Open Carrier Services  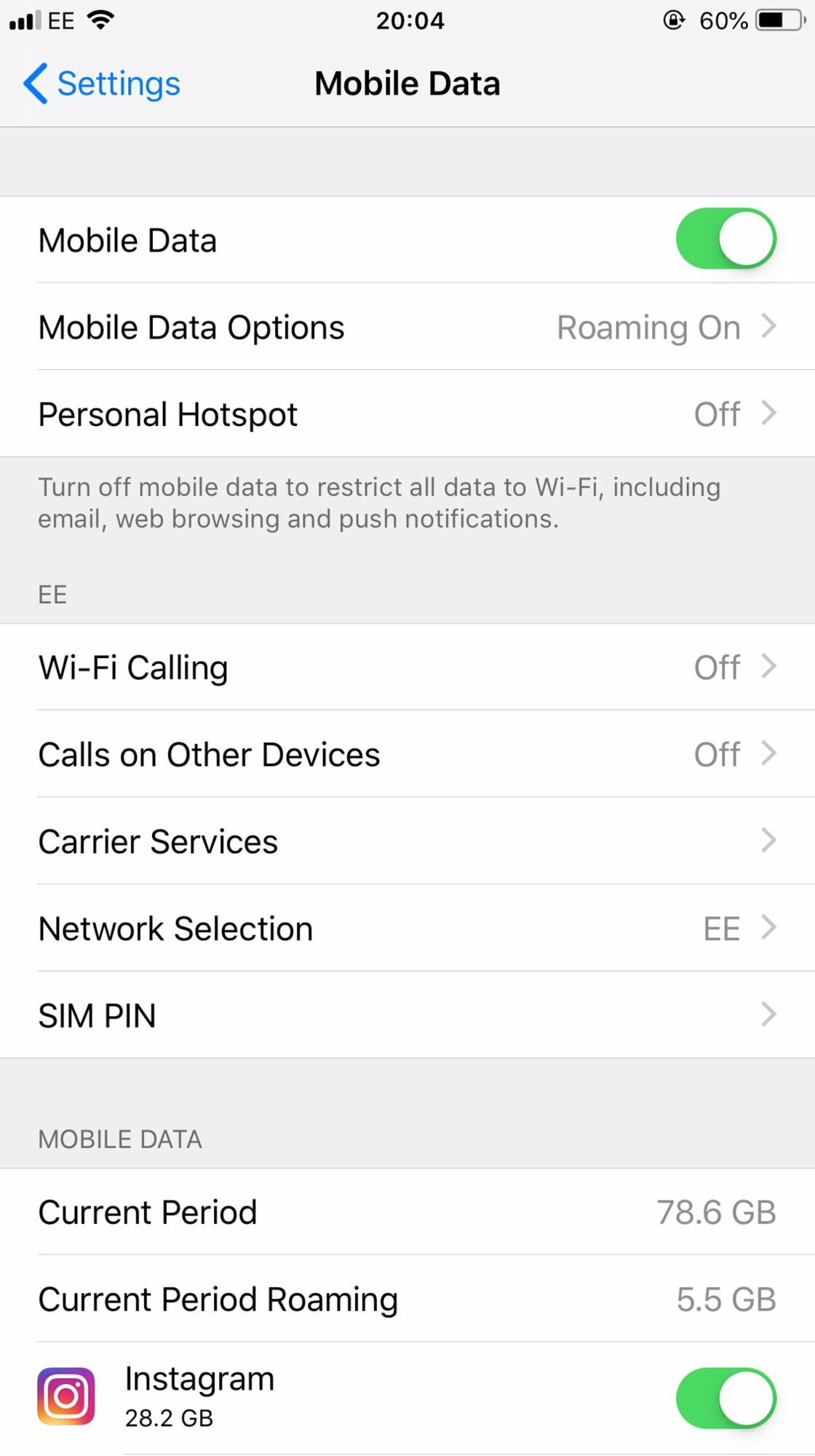point(407,841)
